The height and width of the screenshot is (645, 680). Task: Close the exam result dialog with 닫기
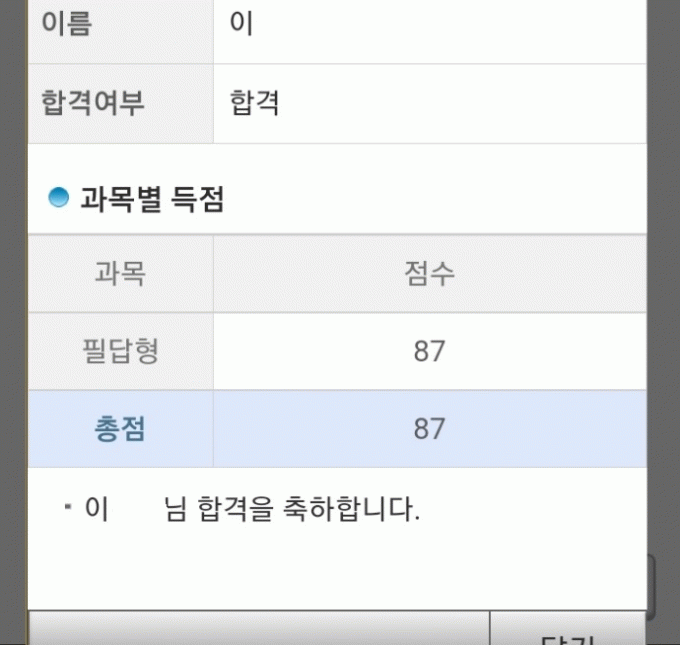click(x=567, y=634)
